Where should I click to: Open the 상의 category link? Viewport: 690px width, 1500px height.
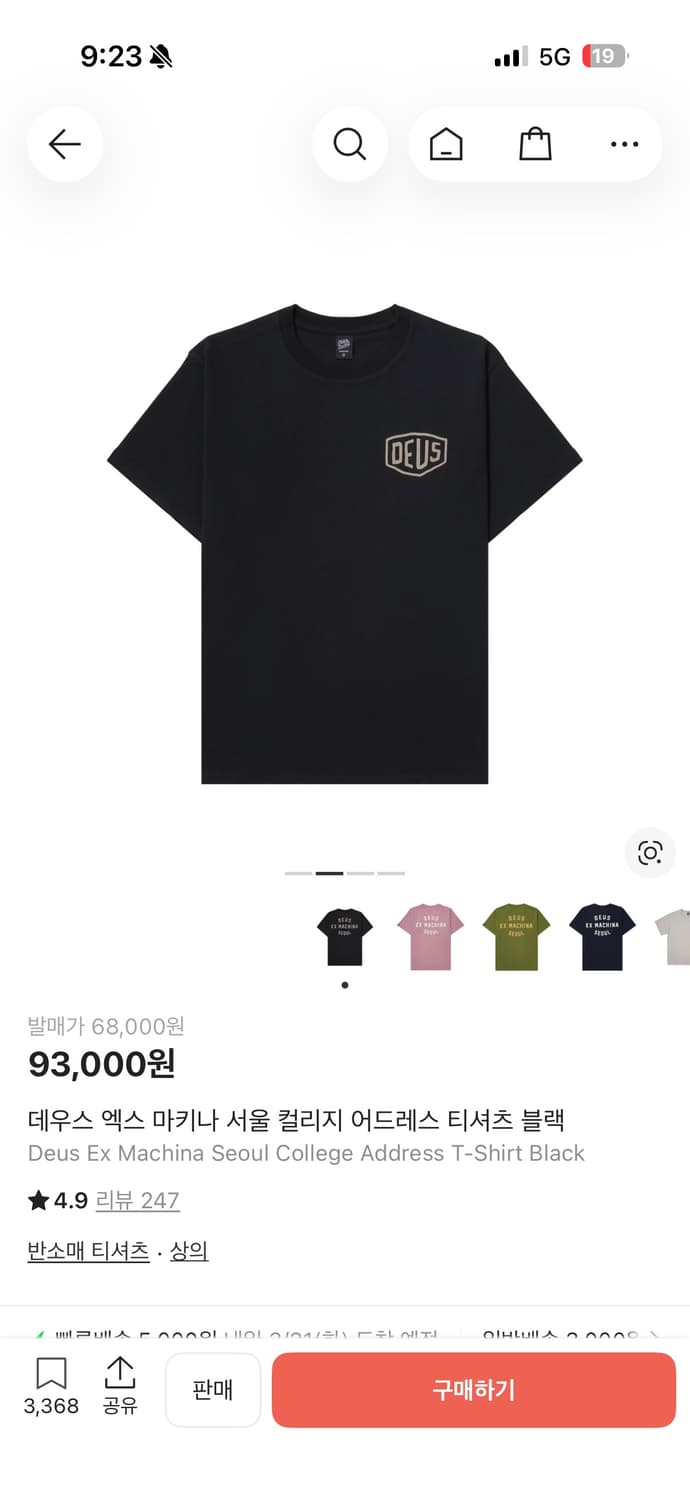tap(189, 1251)
